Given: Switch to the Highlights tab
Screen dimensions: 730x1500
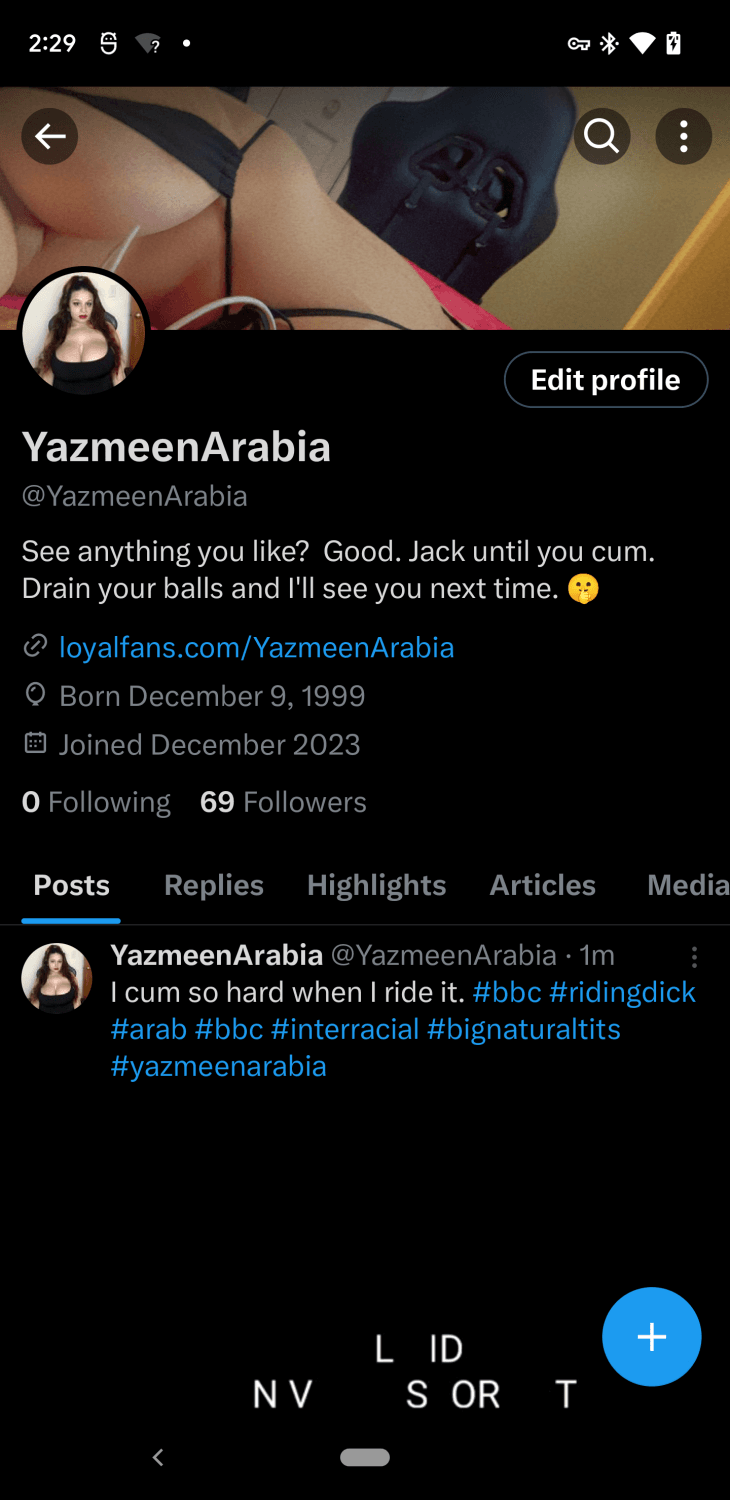Looking at the screenshot, I should [x=376, y=885].
